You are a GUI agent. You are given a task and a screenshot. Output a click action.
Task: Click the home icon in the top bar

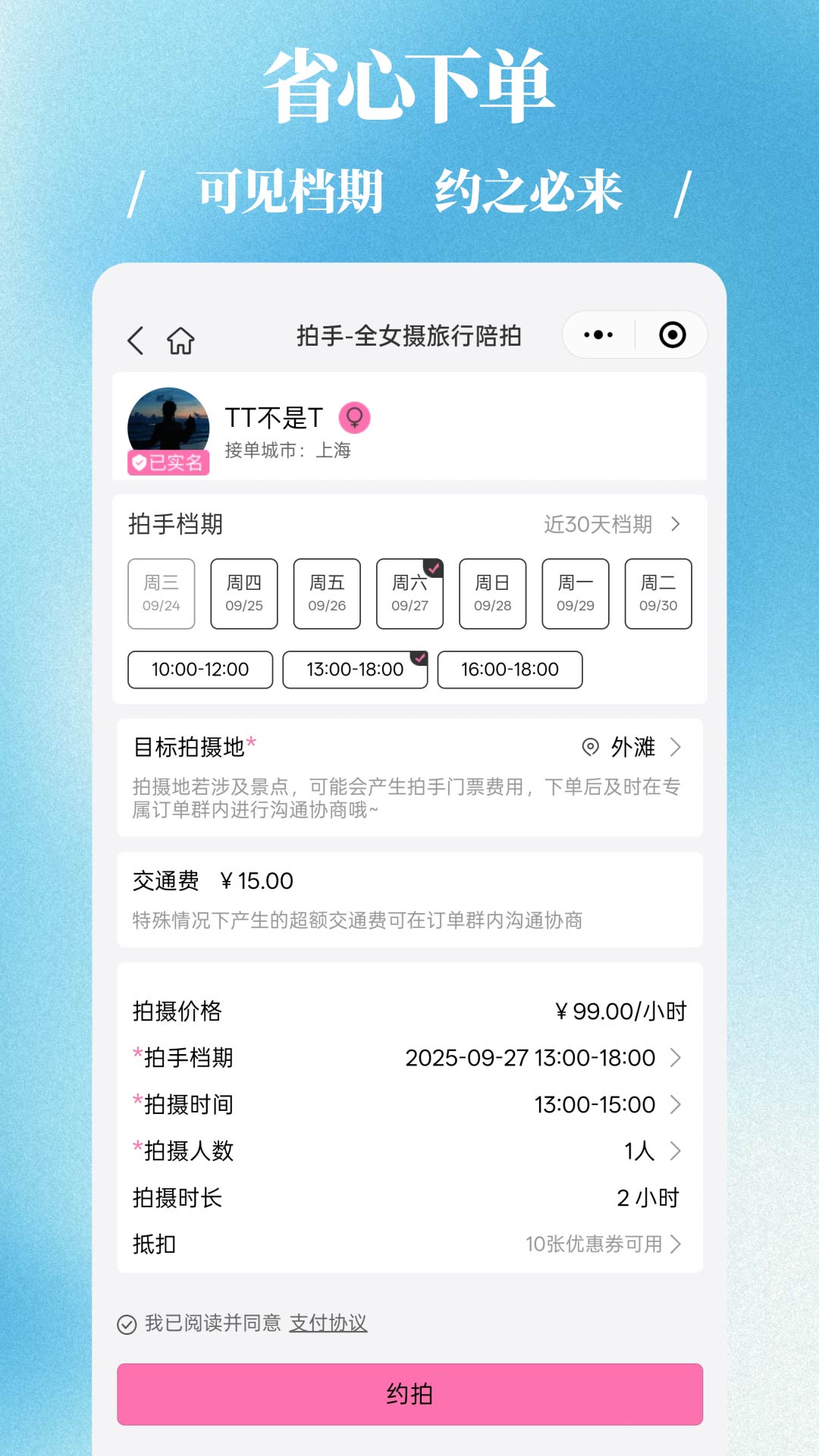point(181,340)
